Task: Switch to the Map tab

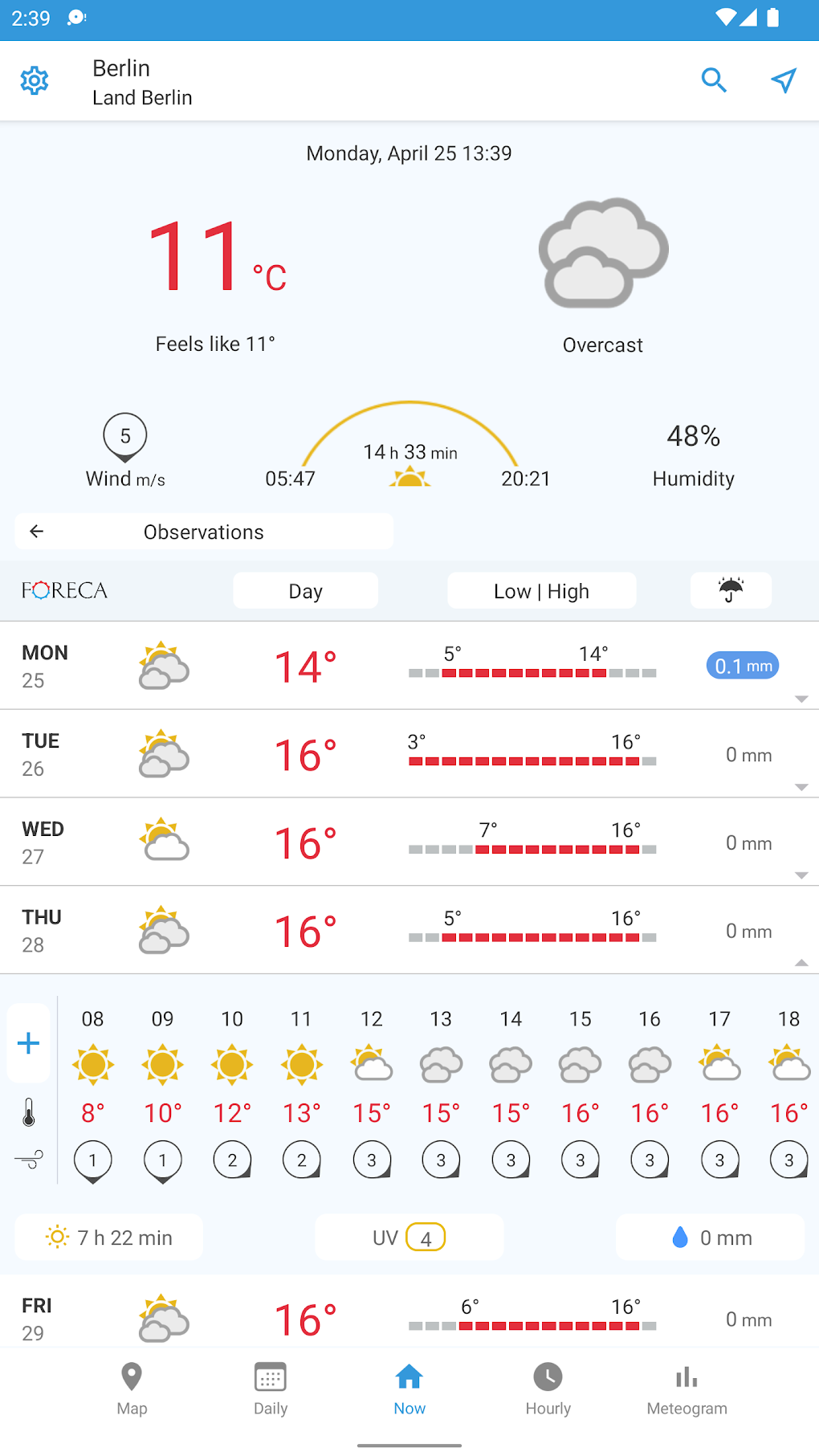Action: (x=132, y=1389)
